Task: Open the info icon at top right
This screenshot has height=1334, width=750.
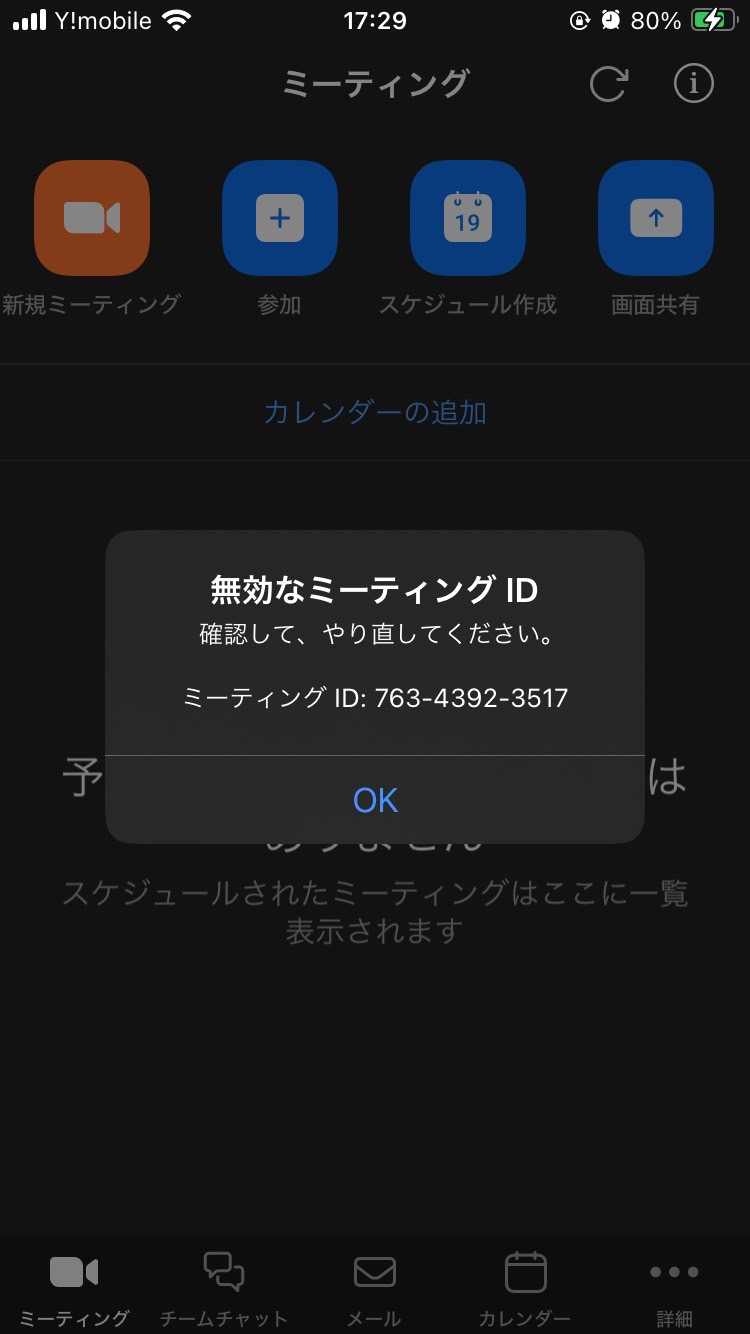Action: click(693, 84)
